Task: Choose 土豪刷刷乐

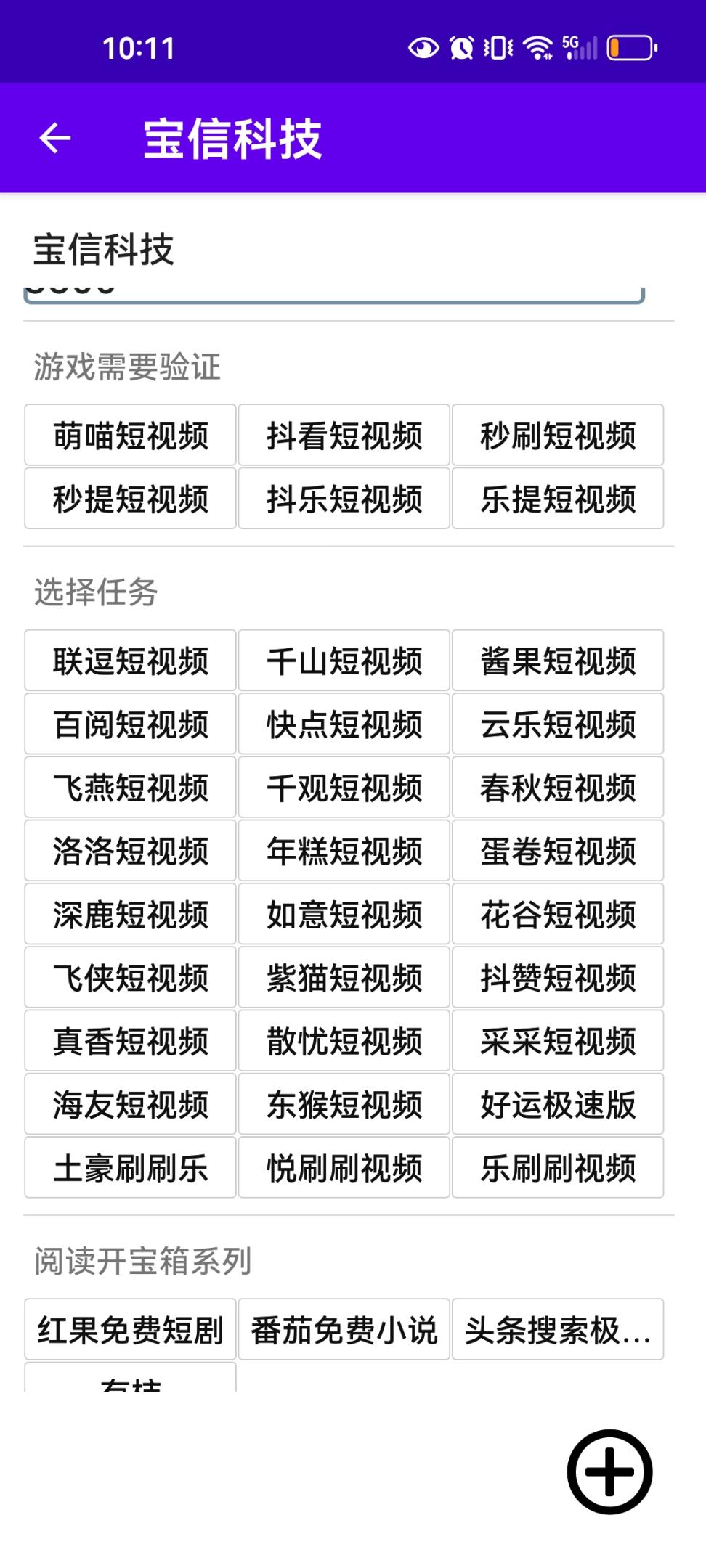Action: coord(131,1167)
